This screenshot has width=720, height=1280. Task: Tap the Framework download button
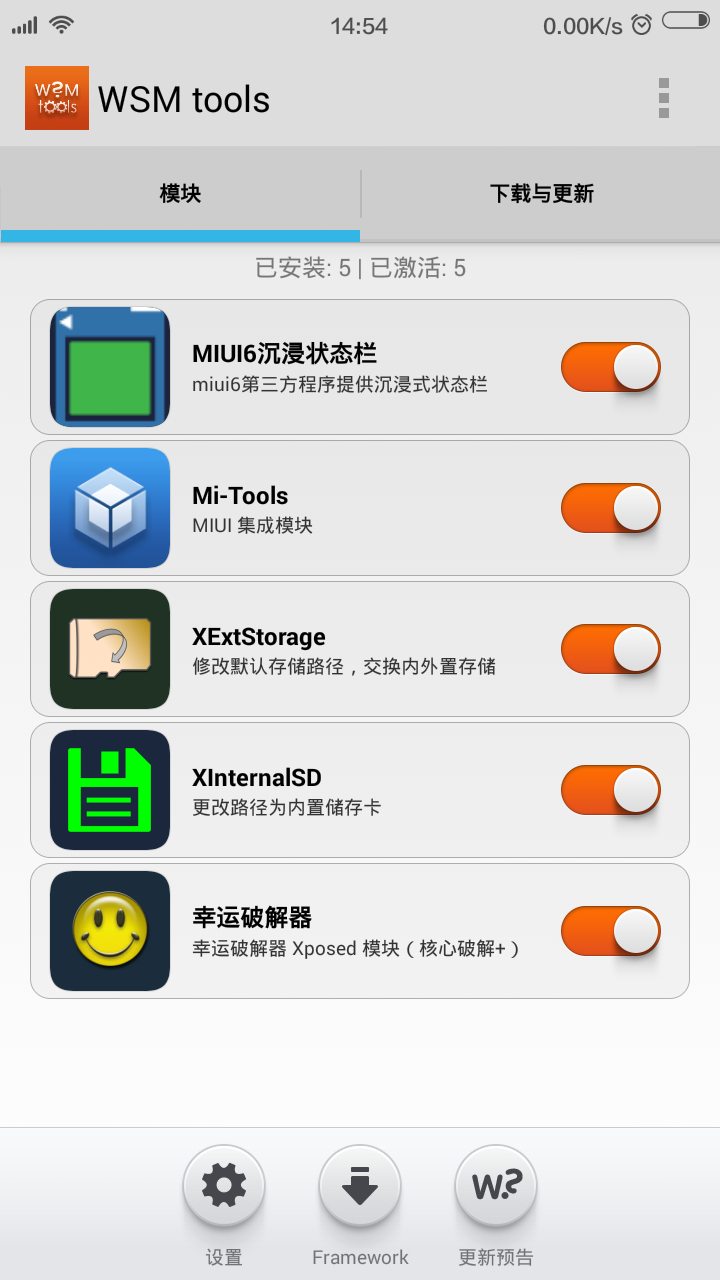[x=360, y=1187]
